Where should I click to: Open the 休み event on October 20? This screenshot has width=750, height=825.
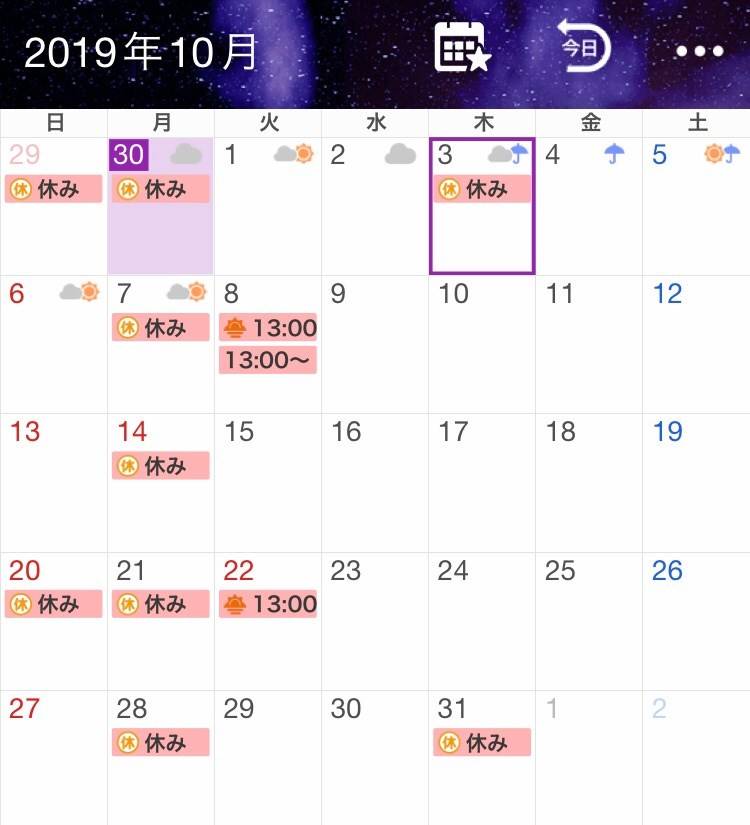click(x=53, y=604)
